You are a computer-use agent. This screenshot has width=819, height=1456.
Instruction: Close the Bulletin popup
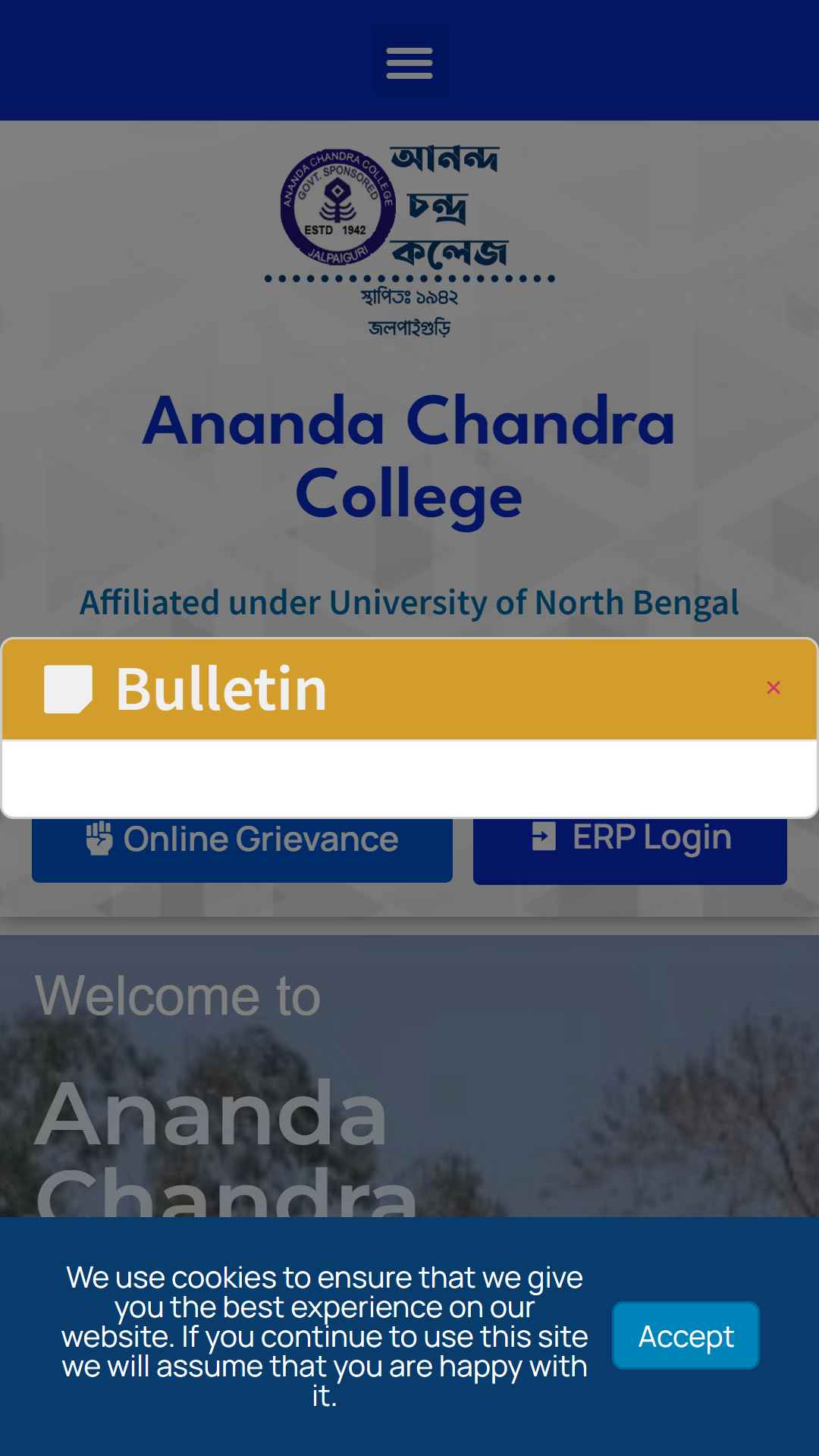(773, 688)
